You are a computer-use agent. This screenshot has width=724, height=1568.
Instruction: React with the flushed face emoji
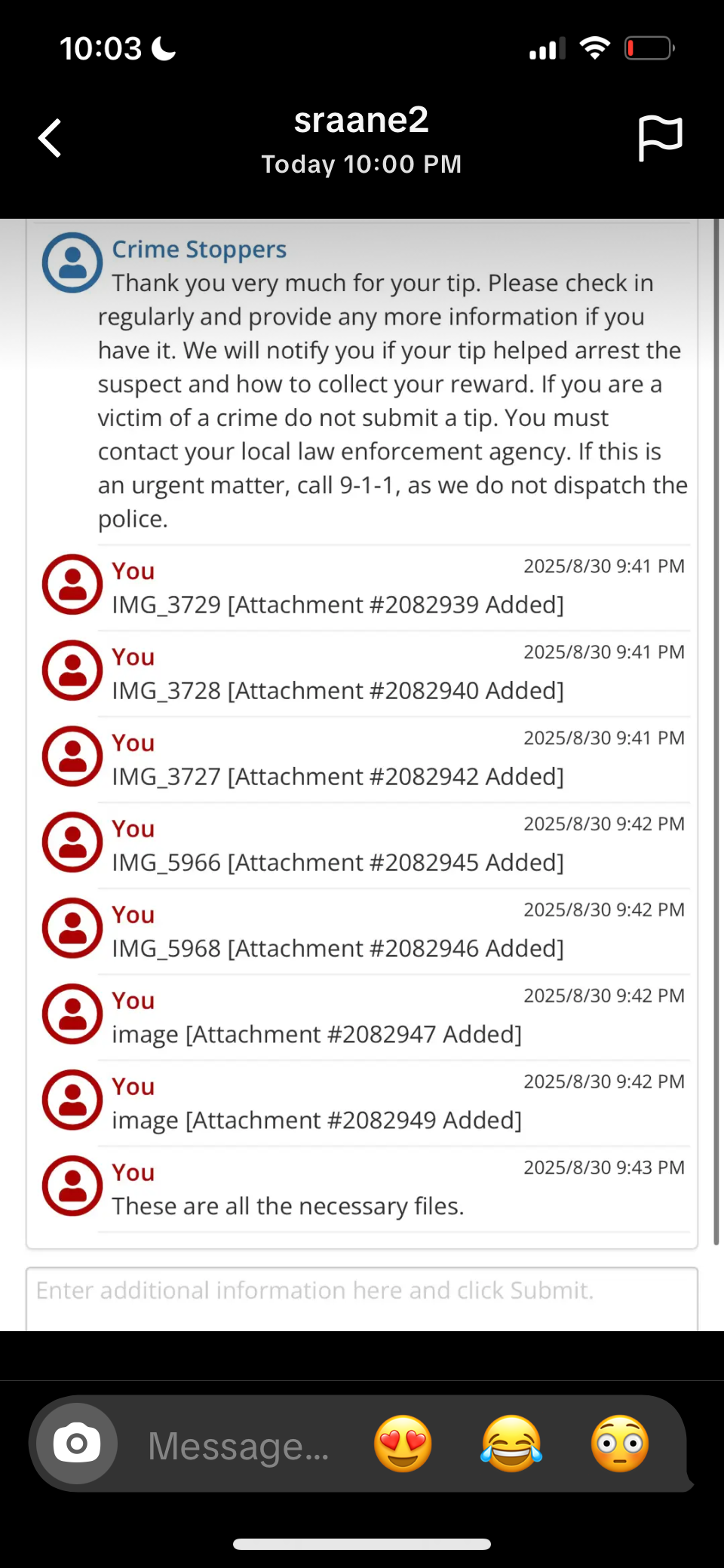pos(620,1444)
